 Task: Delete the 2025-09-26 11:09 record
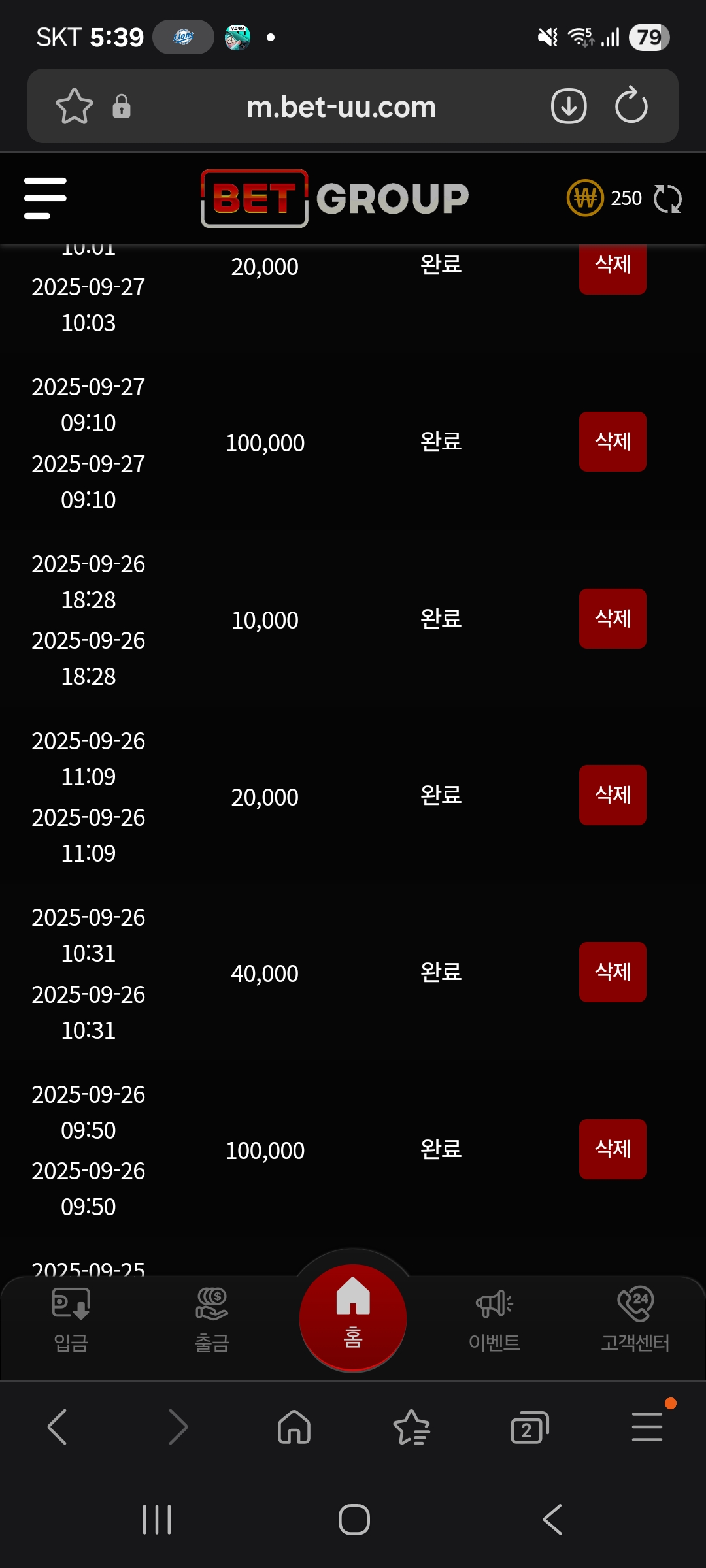(613, 795)
